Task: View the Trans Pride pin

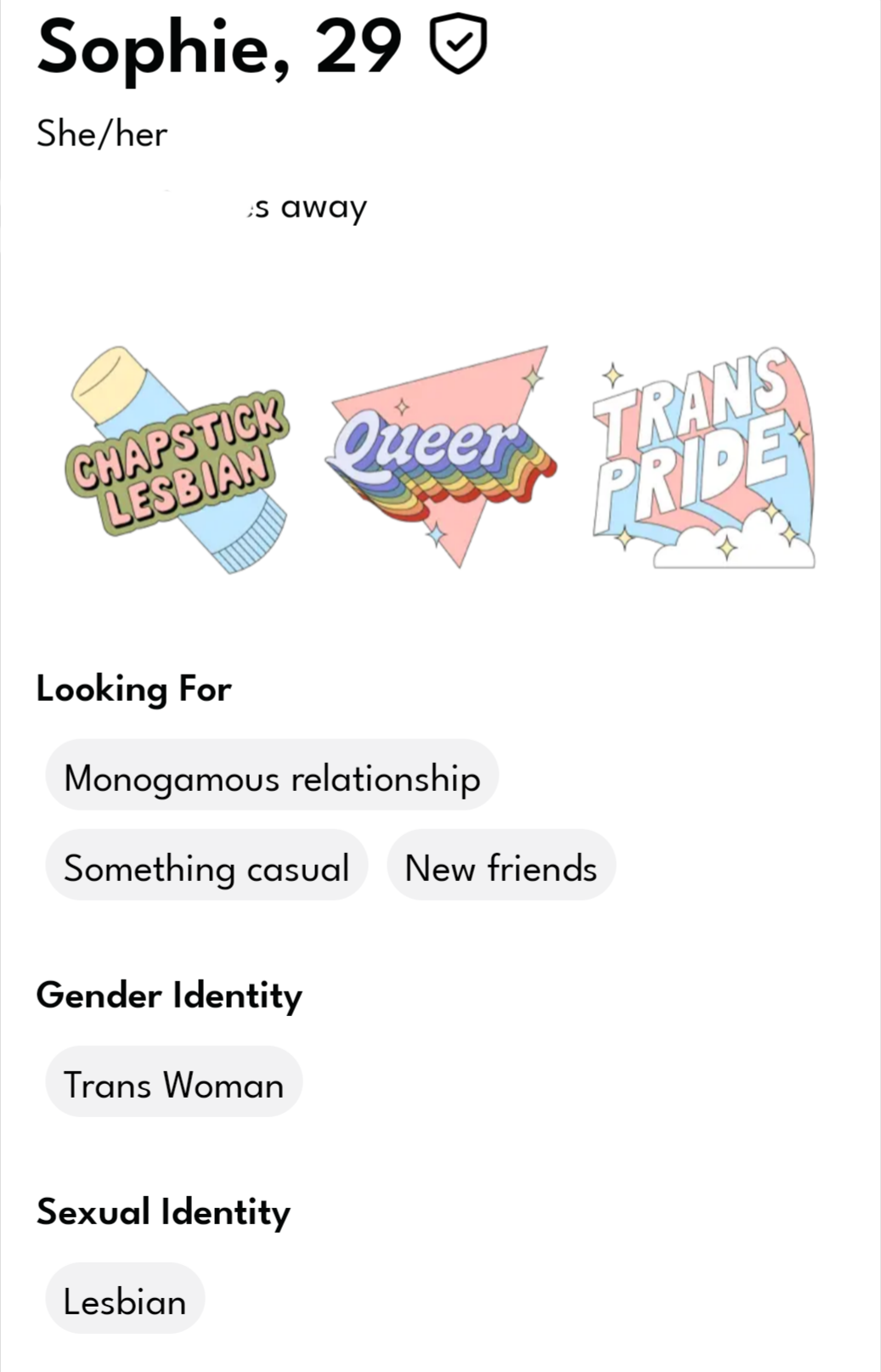Action: pyautogui.click(x=703, y=458)
